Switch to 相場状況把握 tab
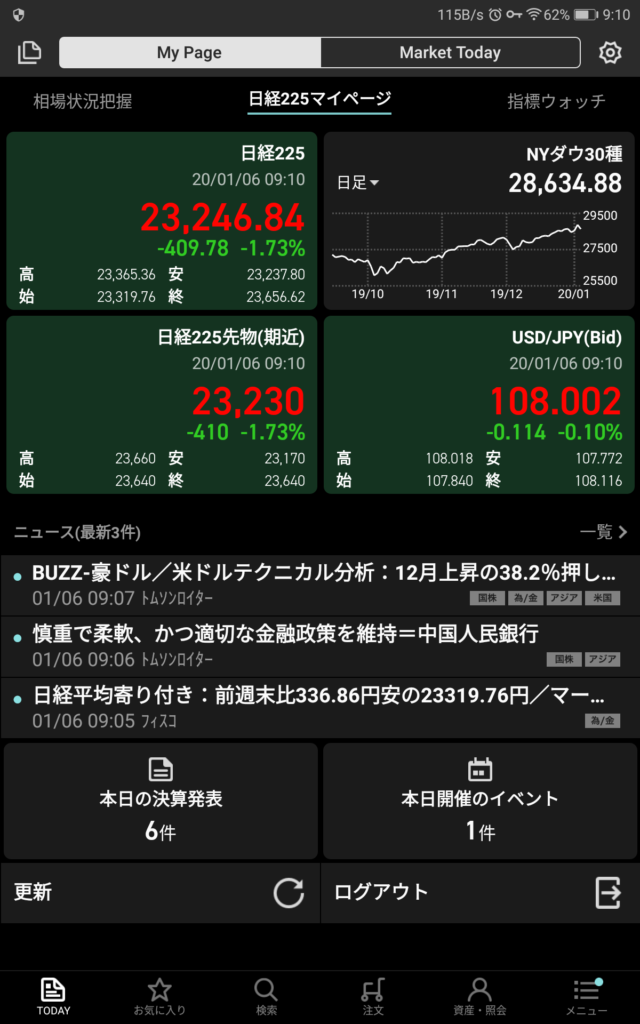Image resolution: width=640 pixels, height=1024 pixels. [82, 101]
